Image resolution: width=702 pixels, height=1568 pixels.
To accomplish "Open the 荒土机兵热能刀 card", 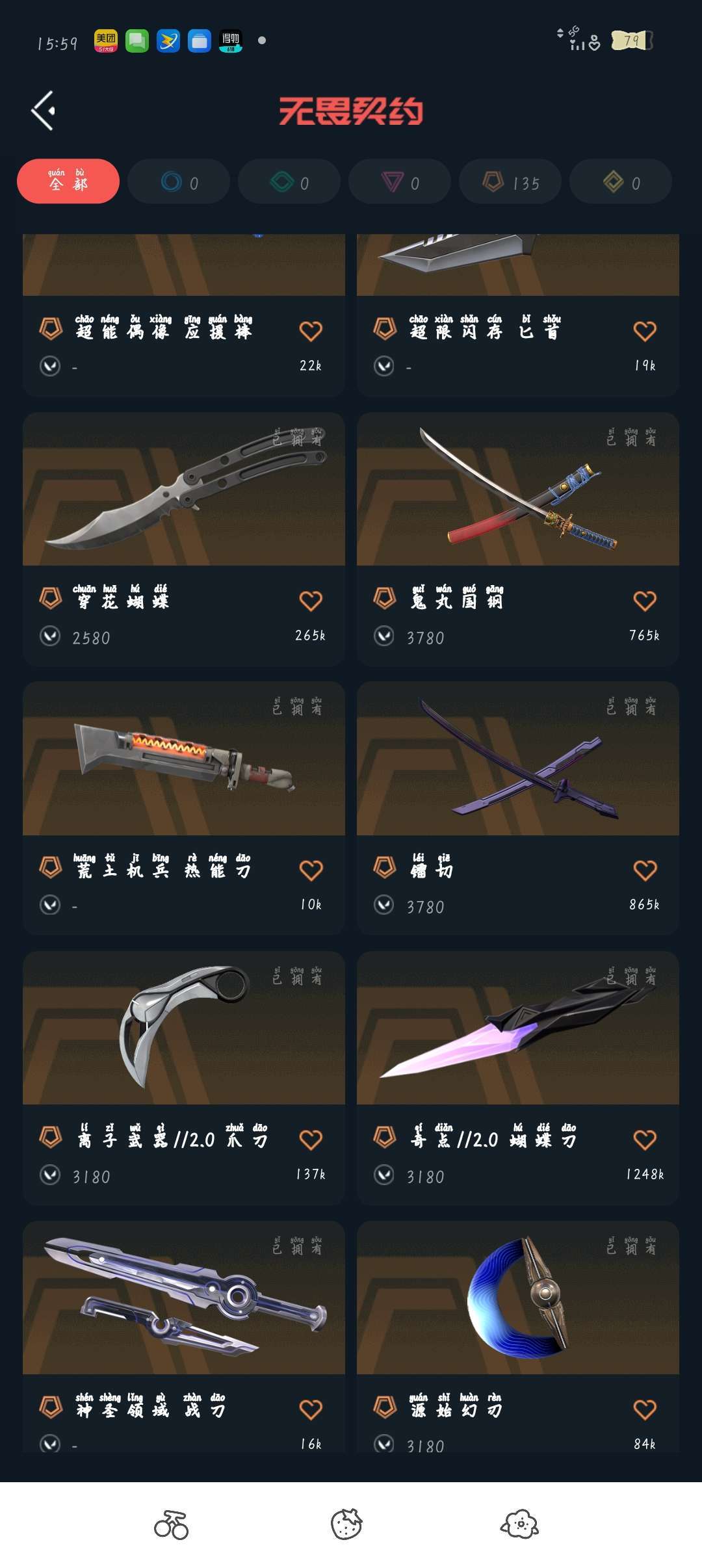I will click(184, 759).
